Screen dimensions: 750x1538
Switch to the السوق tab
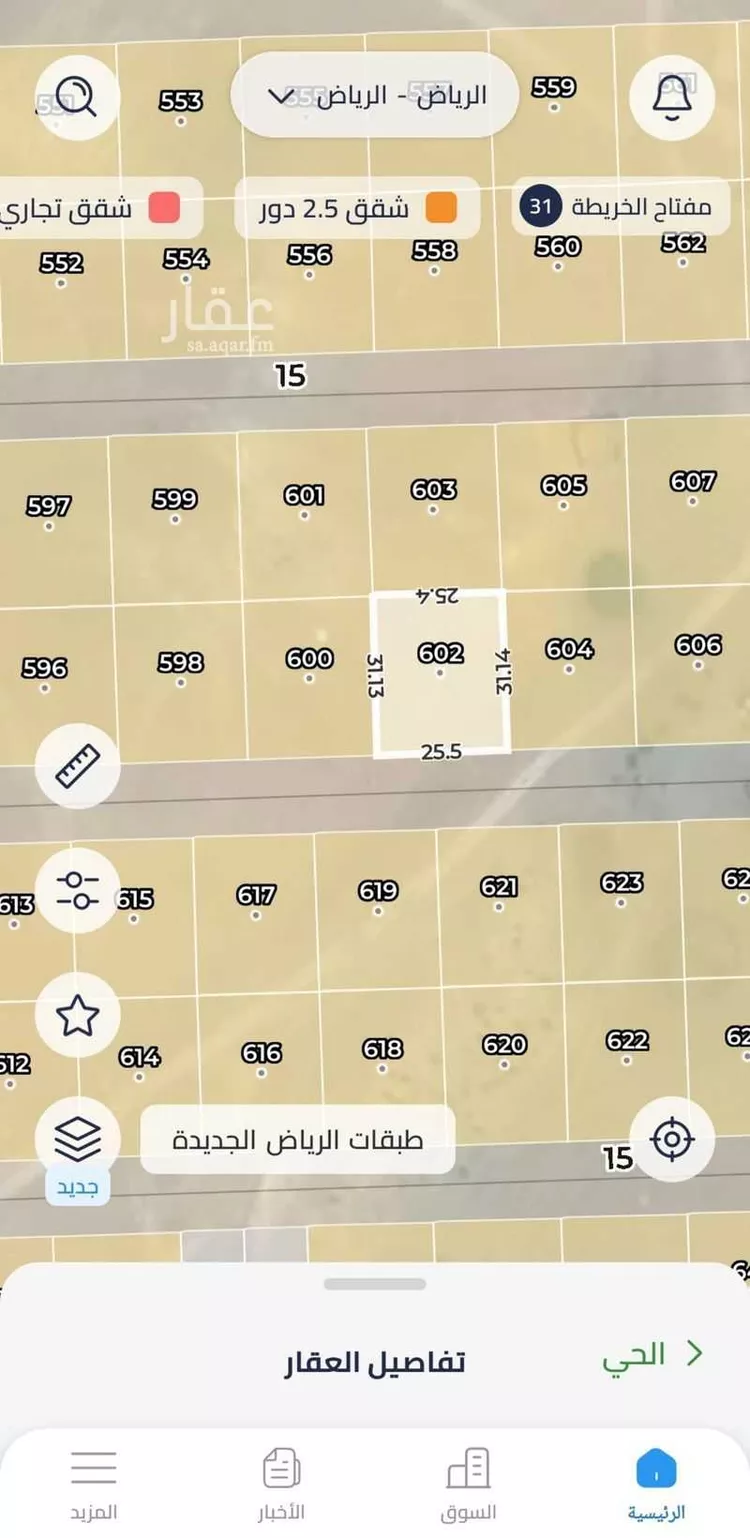click(468, 1485)
